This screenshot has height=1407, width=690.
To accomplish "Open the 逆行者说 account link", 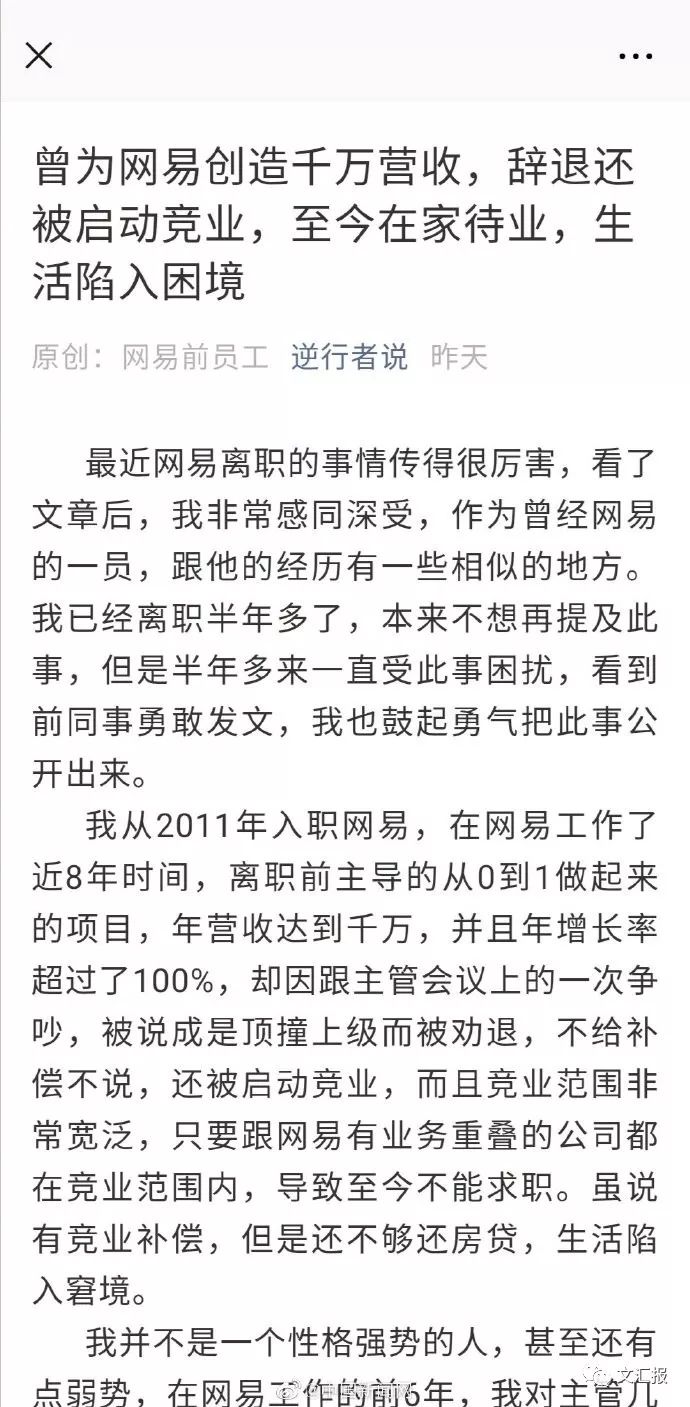I will coord(349,357).
